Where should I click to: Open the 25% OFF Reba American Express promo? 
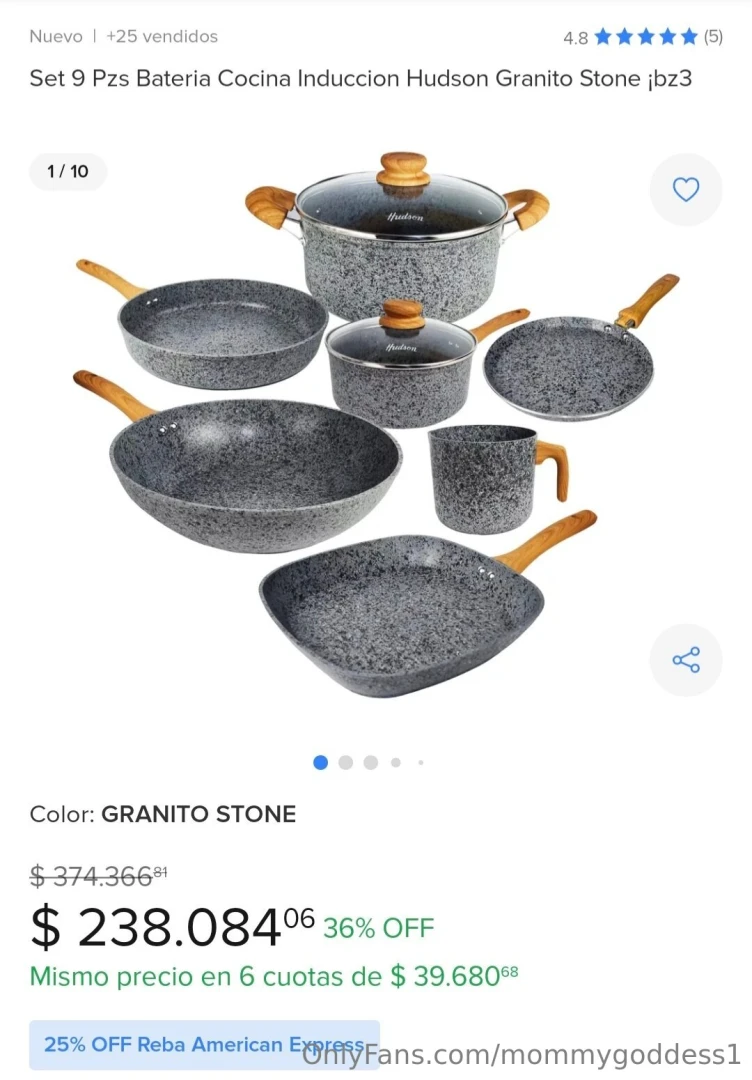(204, 1045)
